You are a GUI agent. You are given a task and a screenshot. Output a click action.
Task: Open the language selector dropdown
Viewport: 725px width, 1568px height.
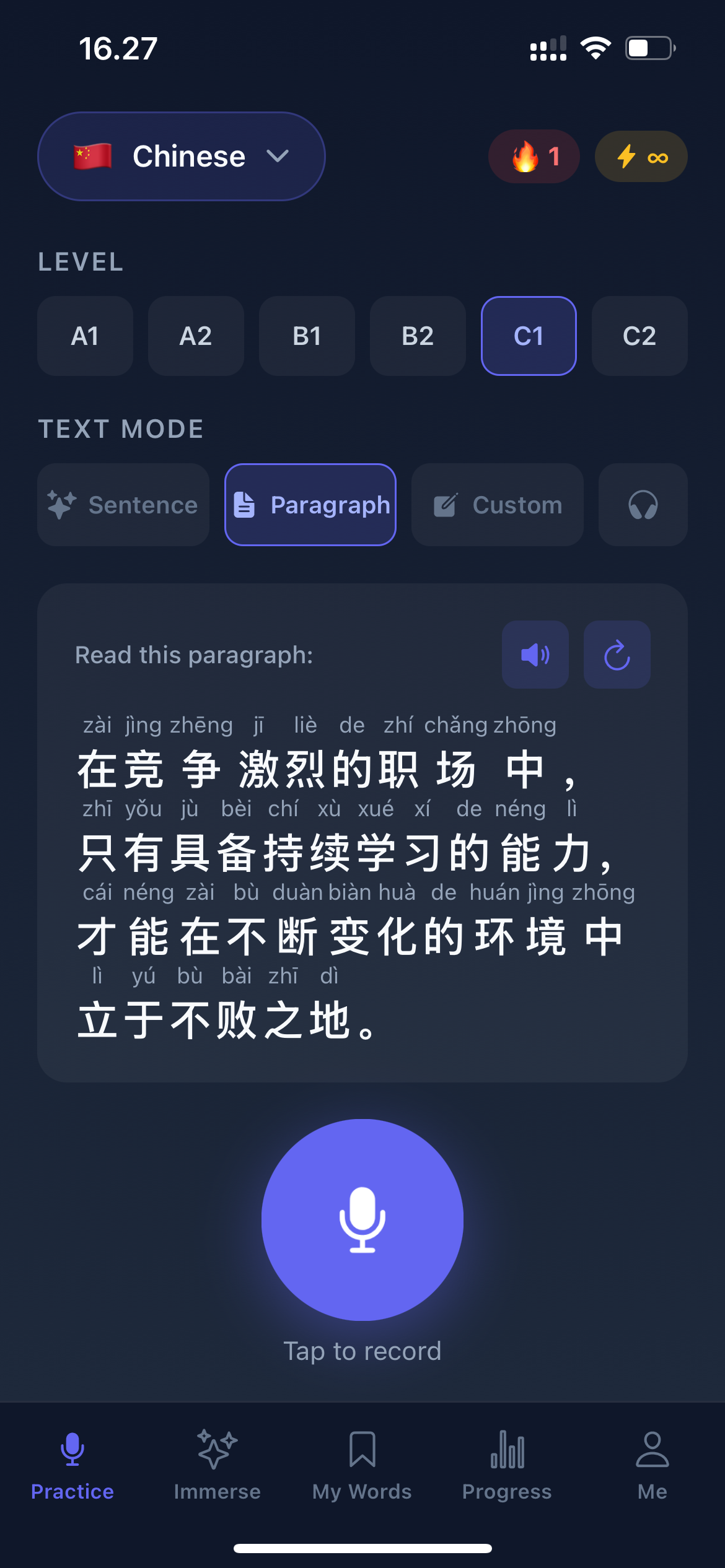181,156
